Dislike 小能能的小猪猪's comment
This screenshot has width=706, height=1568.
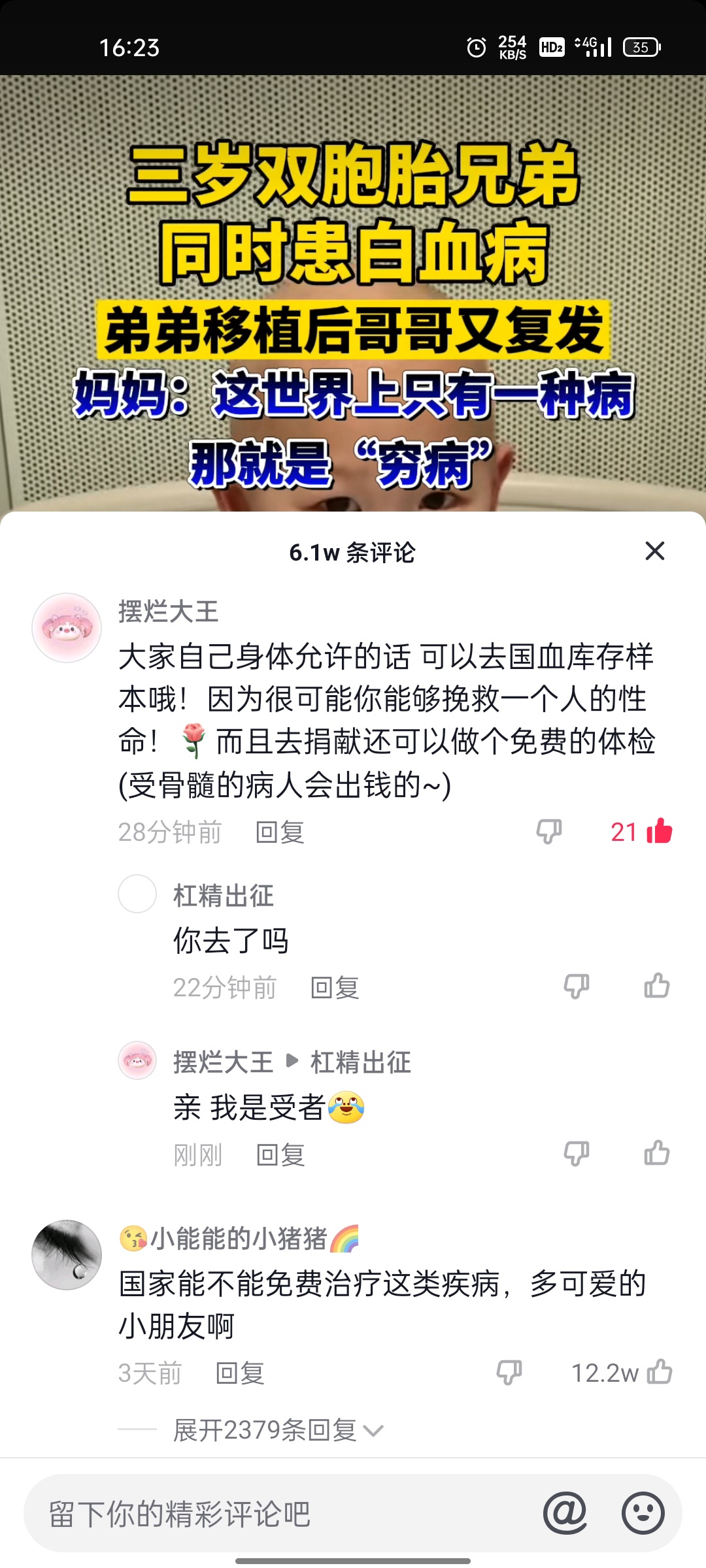click(x=509, y=1372)
